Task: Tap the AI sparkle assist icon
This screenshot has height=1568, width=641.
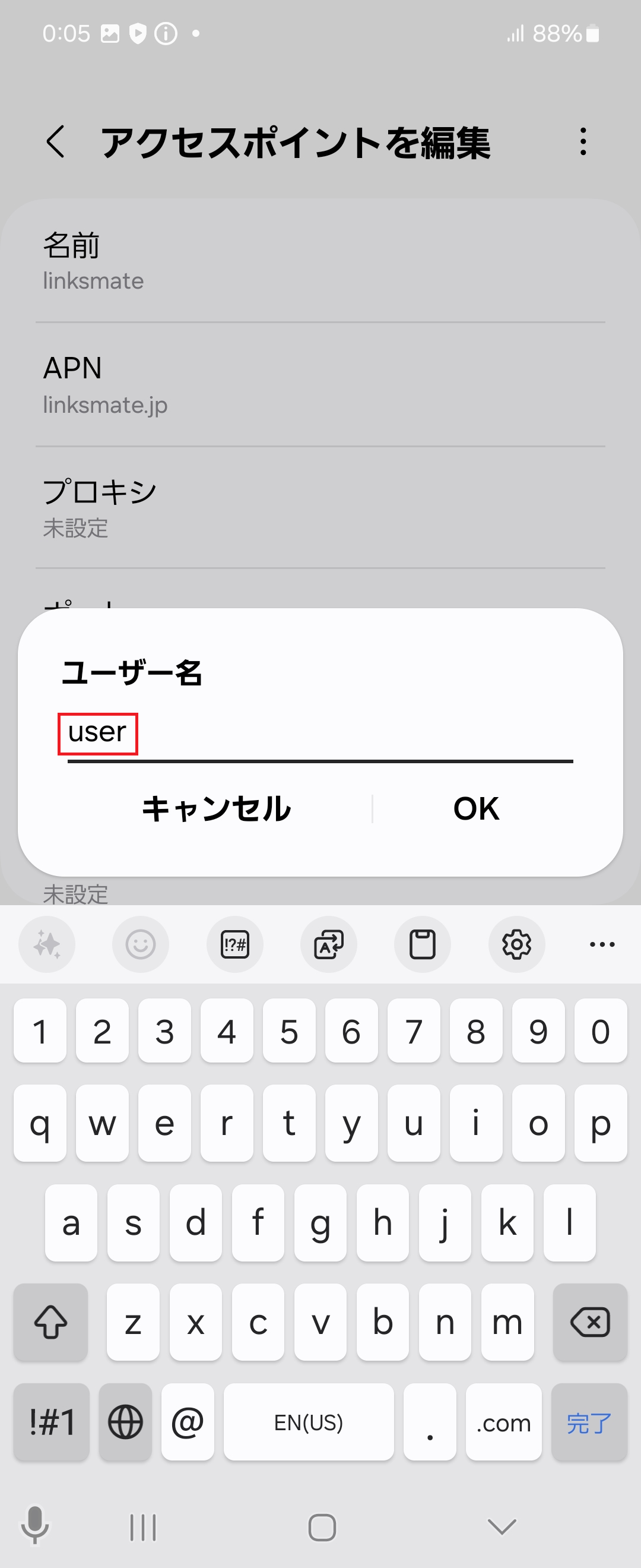Action: click(47, 944)
